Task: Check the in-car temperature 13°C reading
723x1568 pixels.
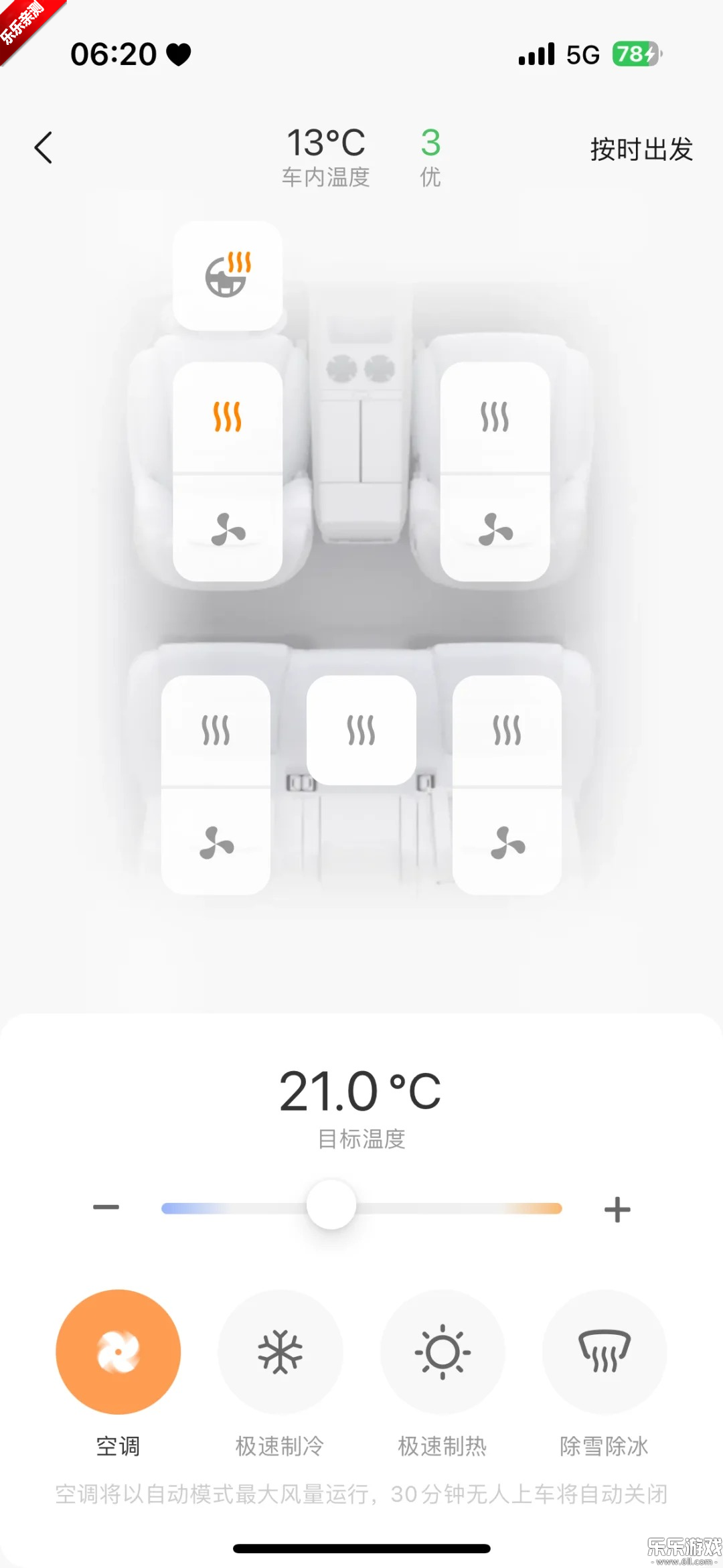Action: pyautogui.click(x=327, y=143)
